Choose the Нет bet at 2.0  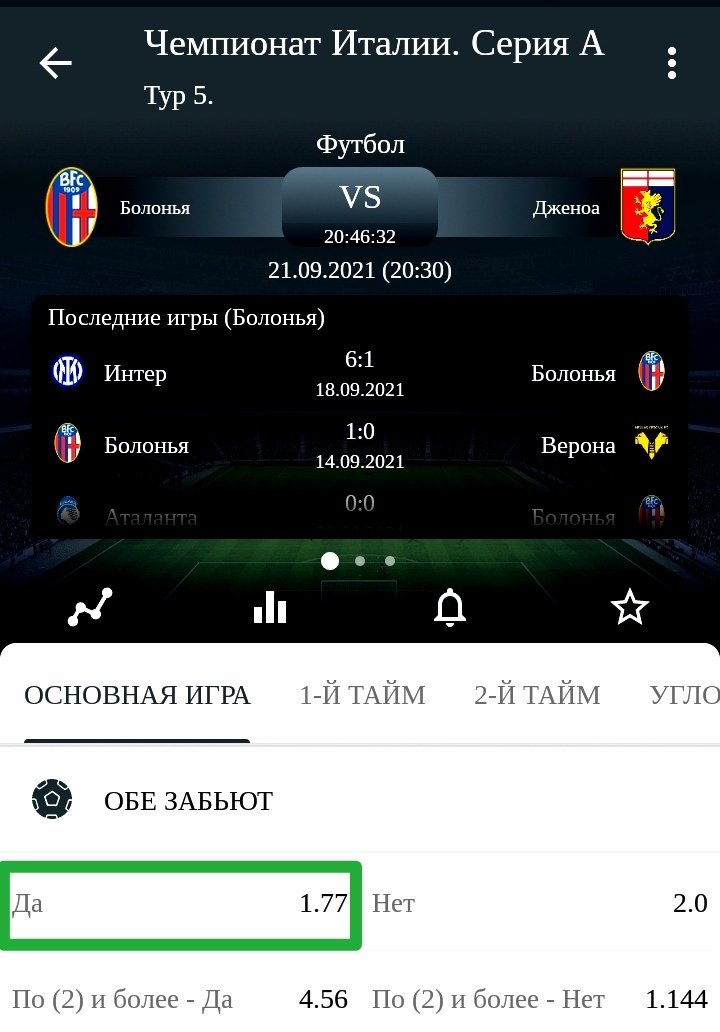tap(540, 904)
